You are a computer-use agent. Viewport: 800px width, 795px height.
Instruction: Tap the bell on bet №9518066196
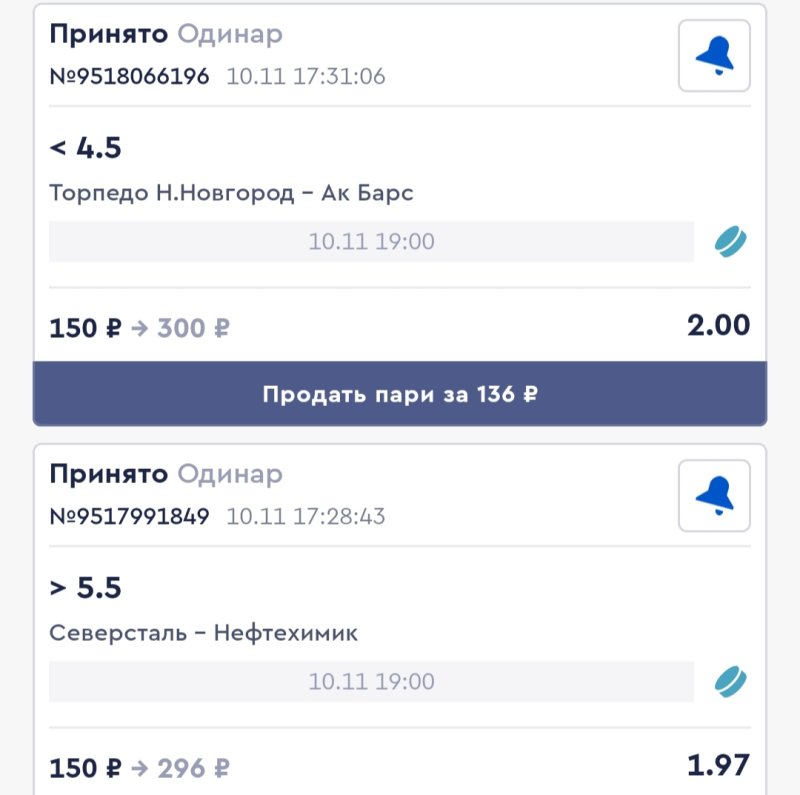pos(714,55)
